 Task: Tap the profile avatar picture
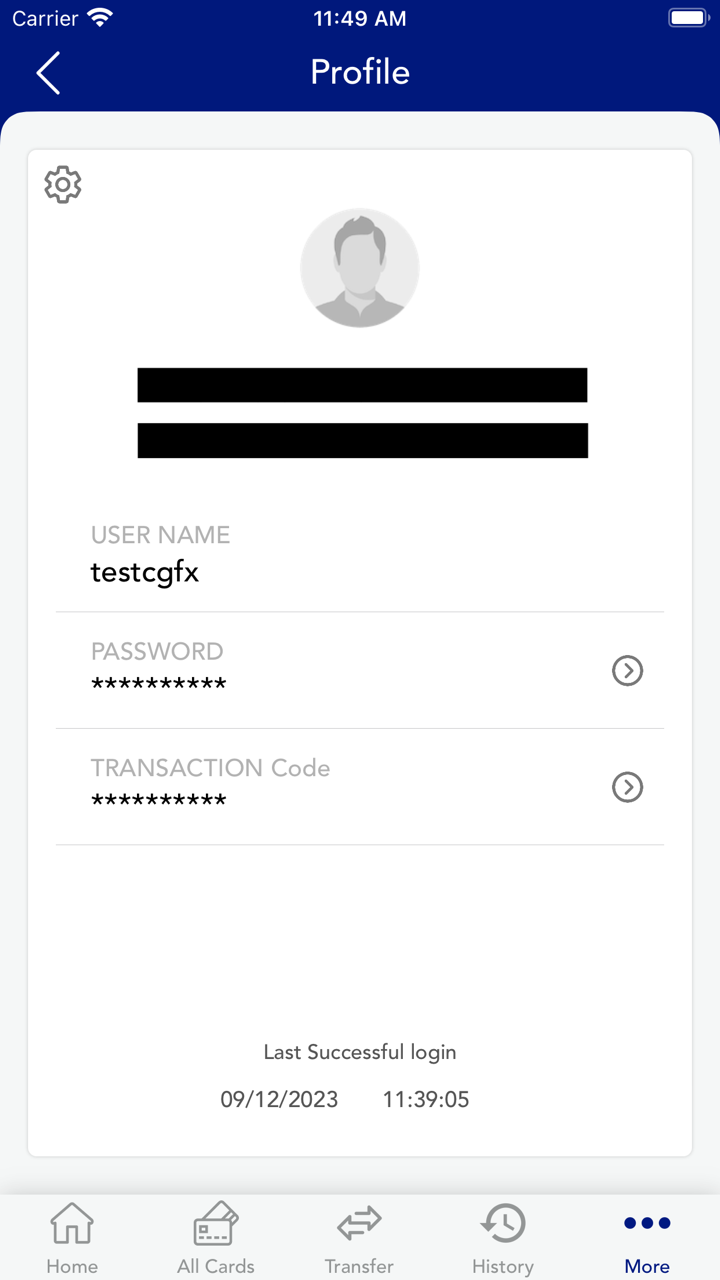[359, 268]
